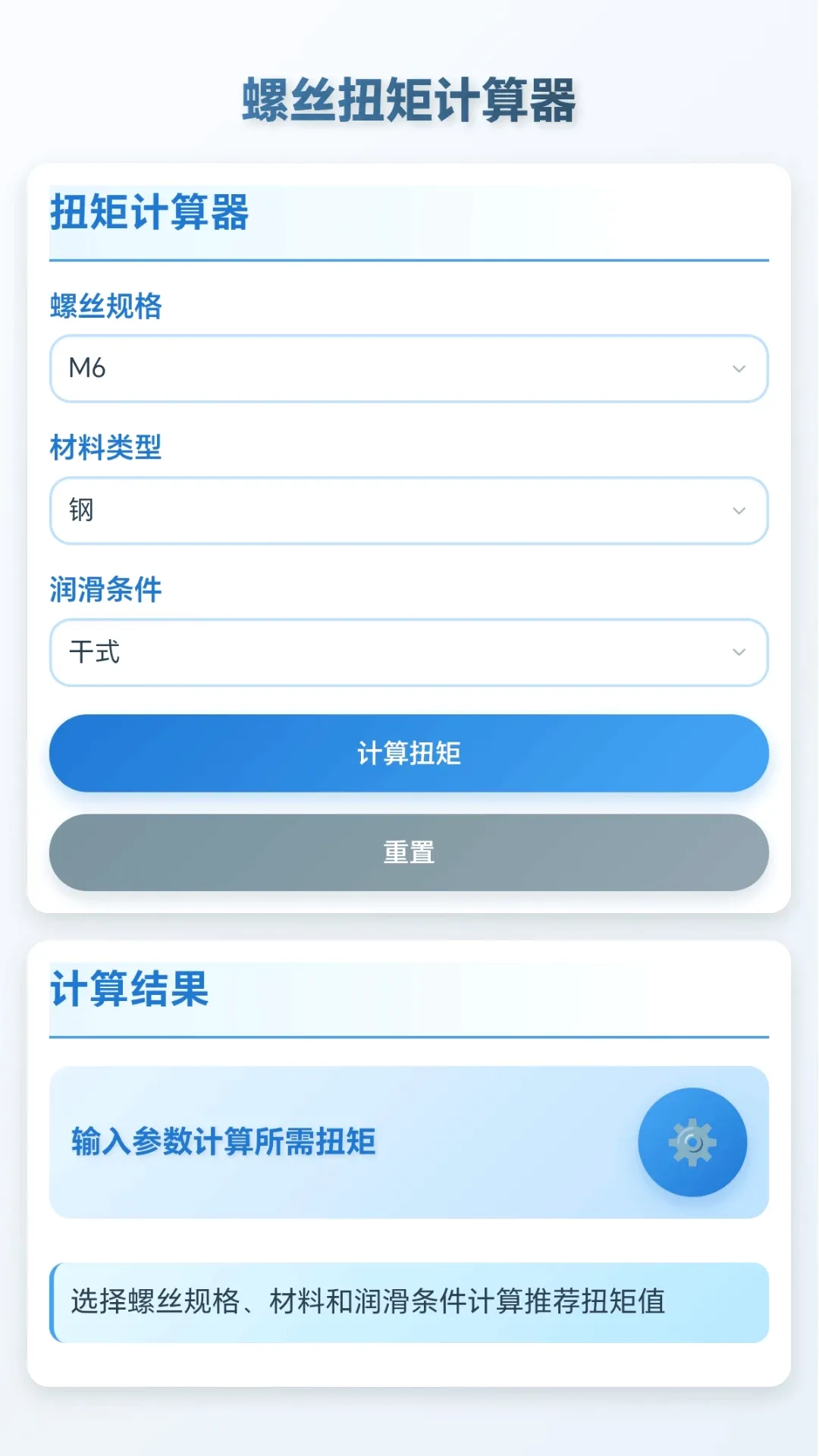Expand the 材料类型 dropdown showing 钢

click(409, 510)
